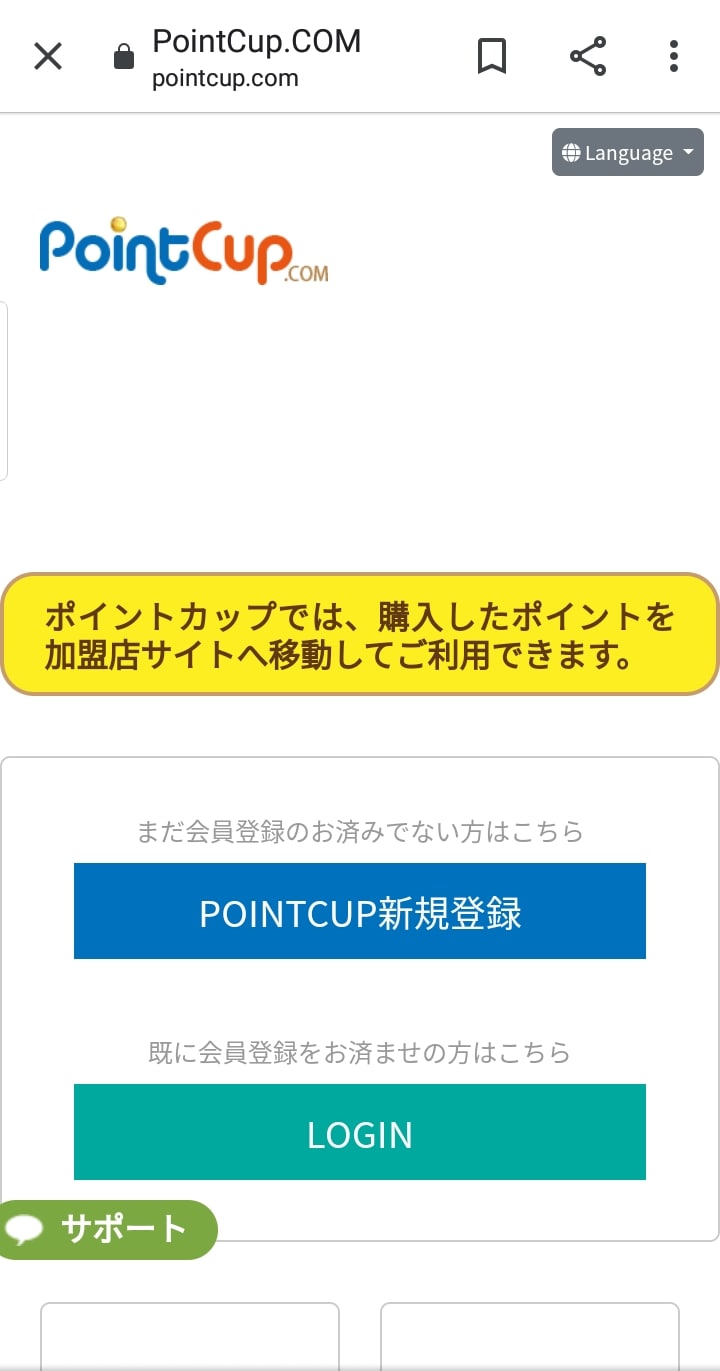Open the サポート chat
The height and width of the screenshot is (1371, 720).
point(108,1229)
